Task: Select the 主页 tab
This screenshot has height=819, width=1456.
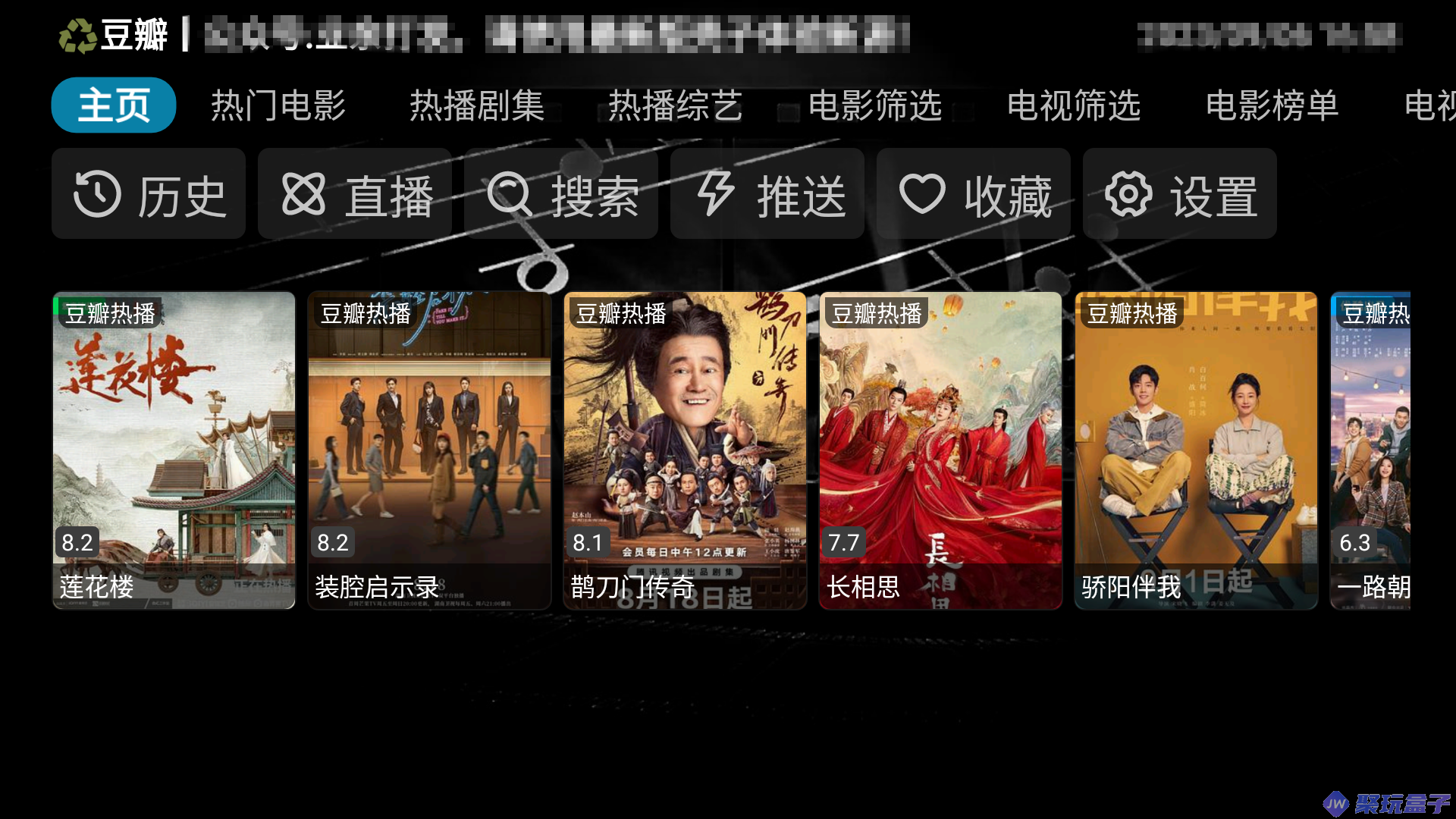Action: click(114, 105)
